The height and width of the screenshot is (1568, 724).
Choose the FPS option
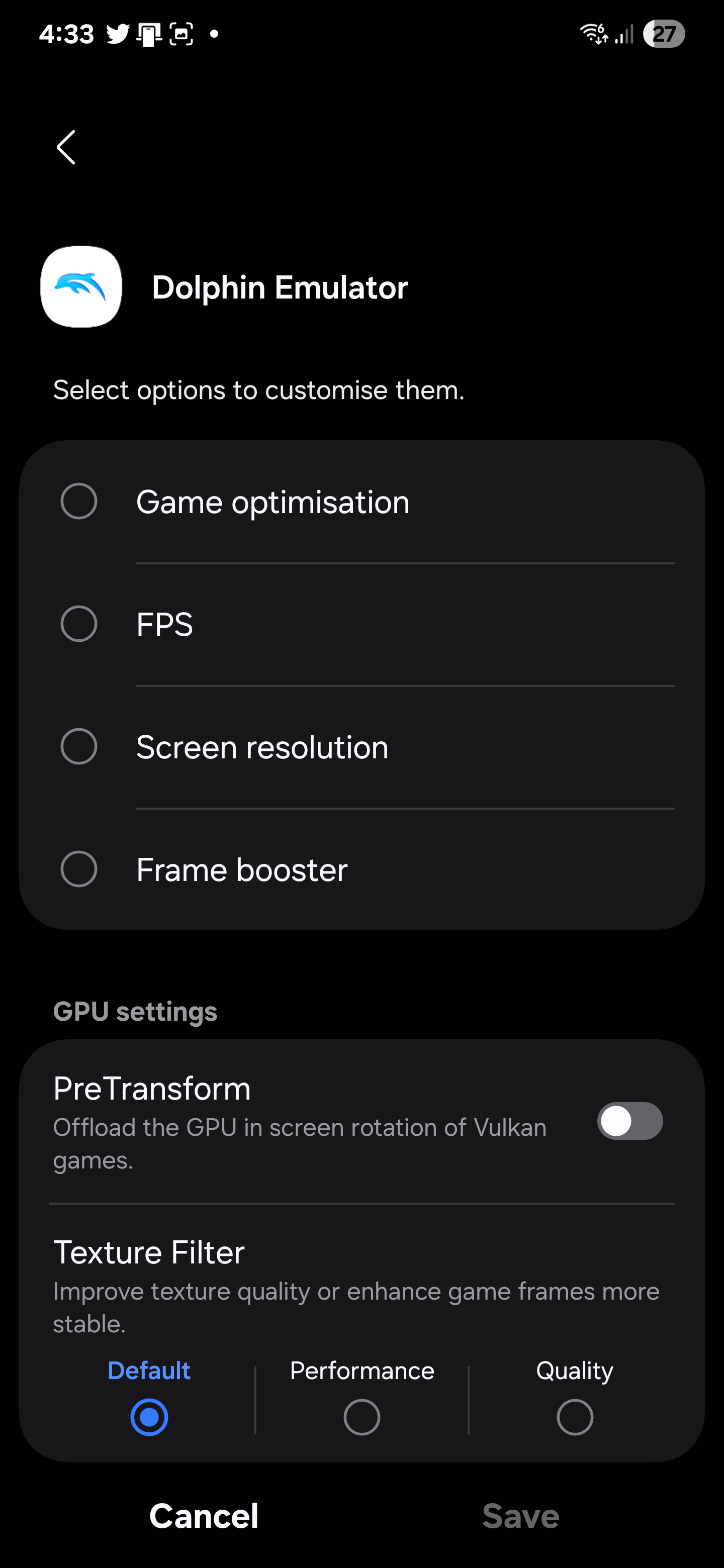[79, 624]
